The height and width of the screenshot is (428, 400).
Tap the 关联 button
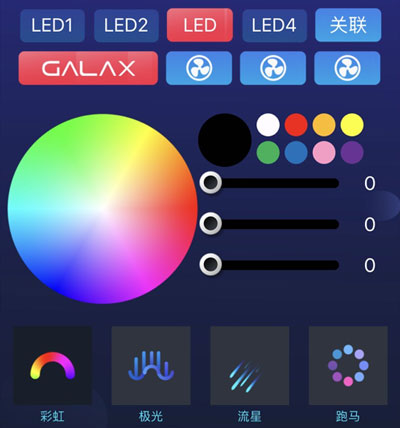pos(348,25)
